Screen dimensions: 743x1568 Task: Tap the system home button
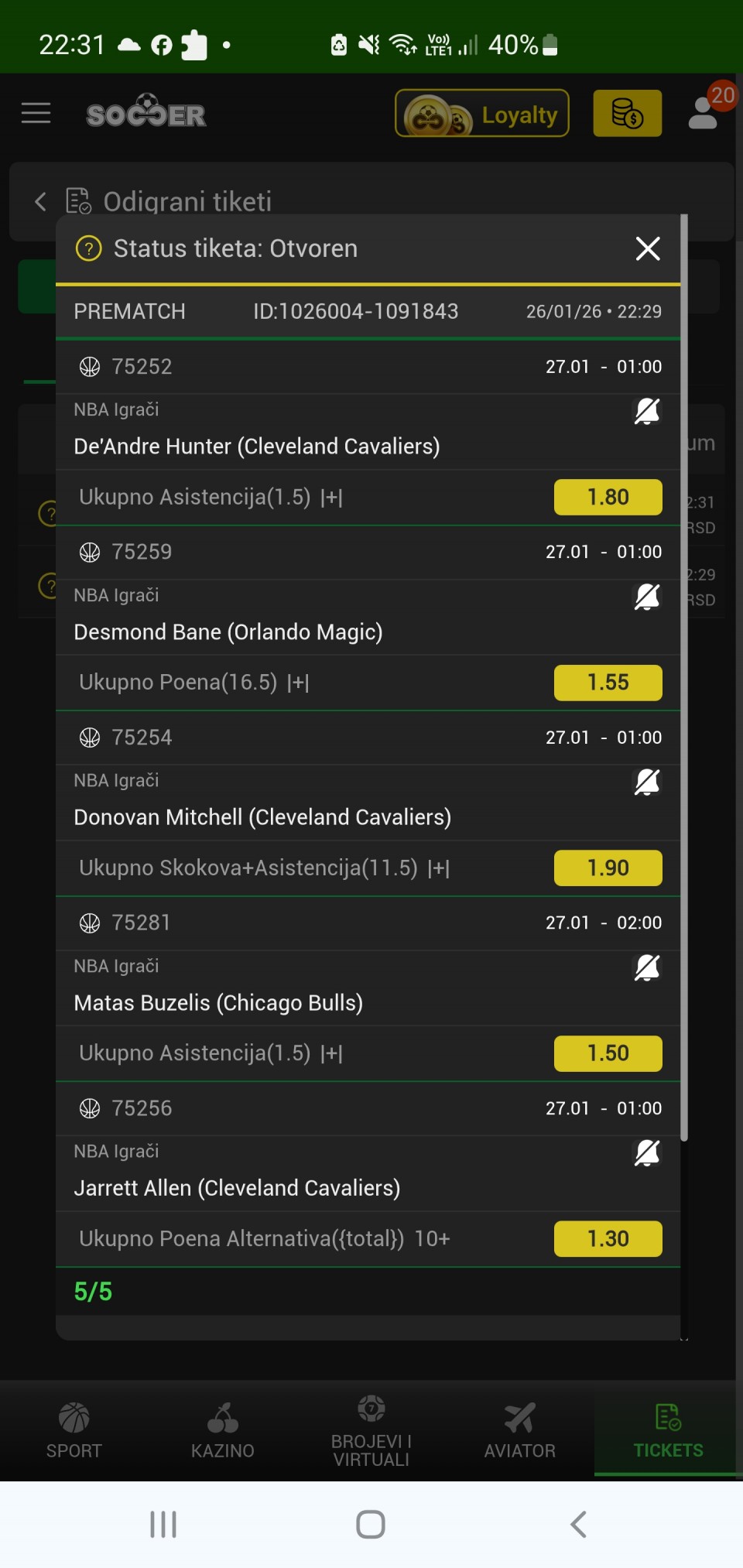point(371,1525)
